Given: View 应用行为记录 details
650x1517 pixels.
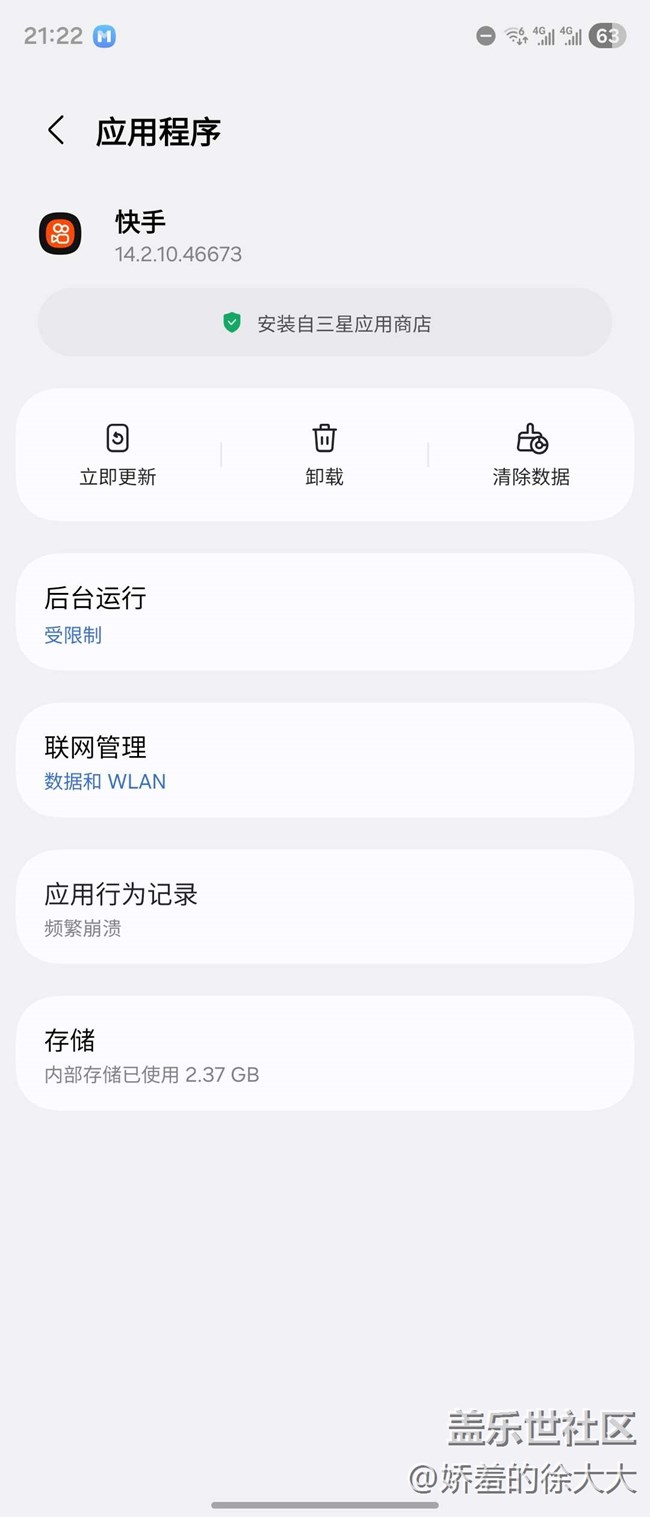Looking at the screenshot, I should (x=324, y=907).
